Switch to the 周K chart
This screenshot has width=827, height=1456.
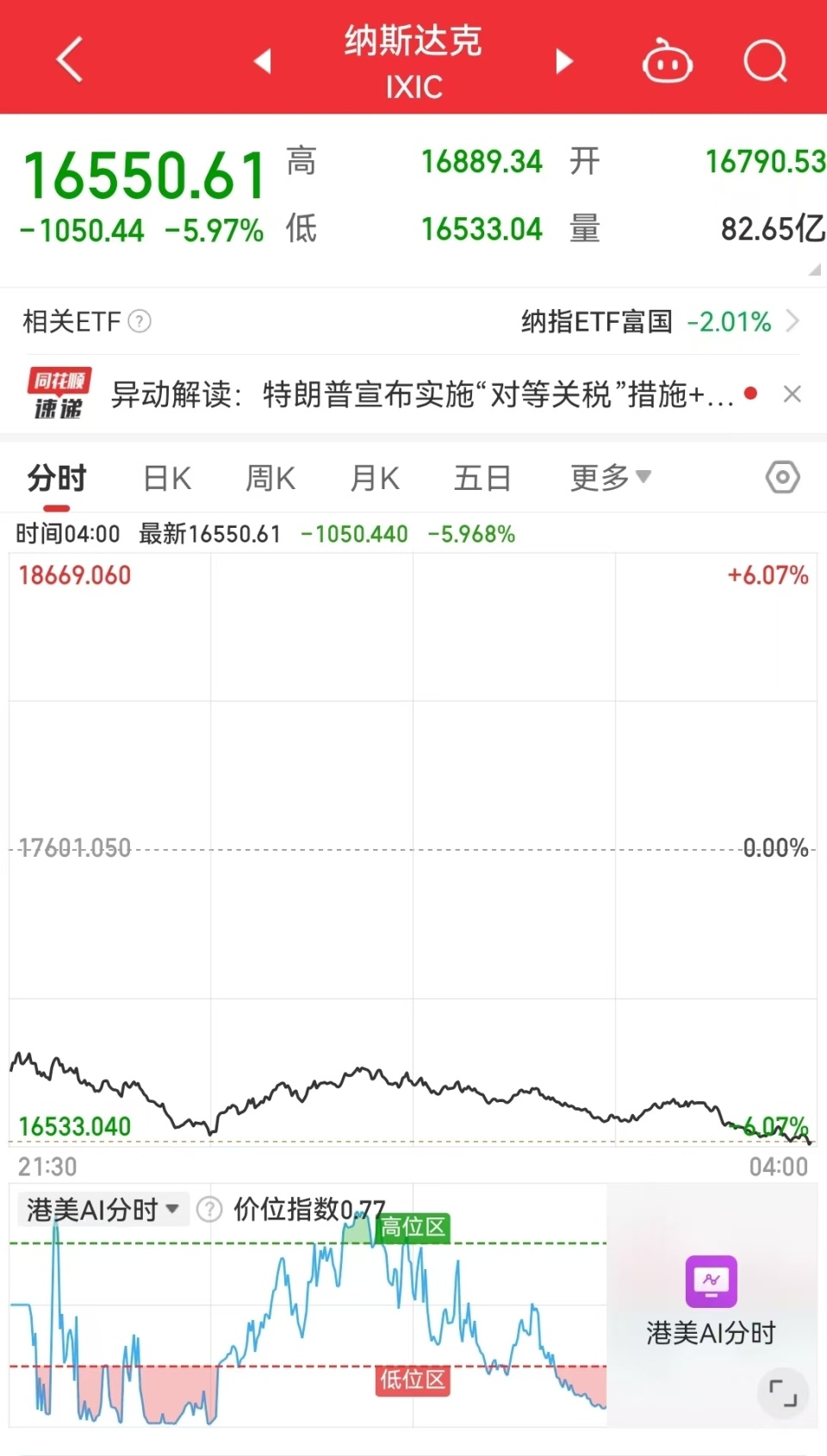[270, 478]
